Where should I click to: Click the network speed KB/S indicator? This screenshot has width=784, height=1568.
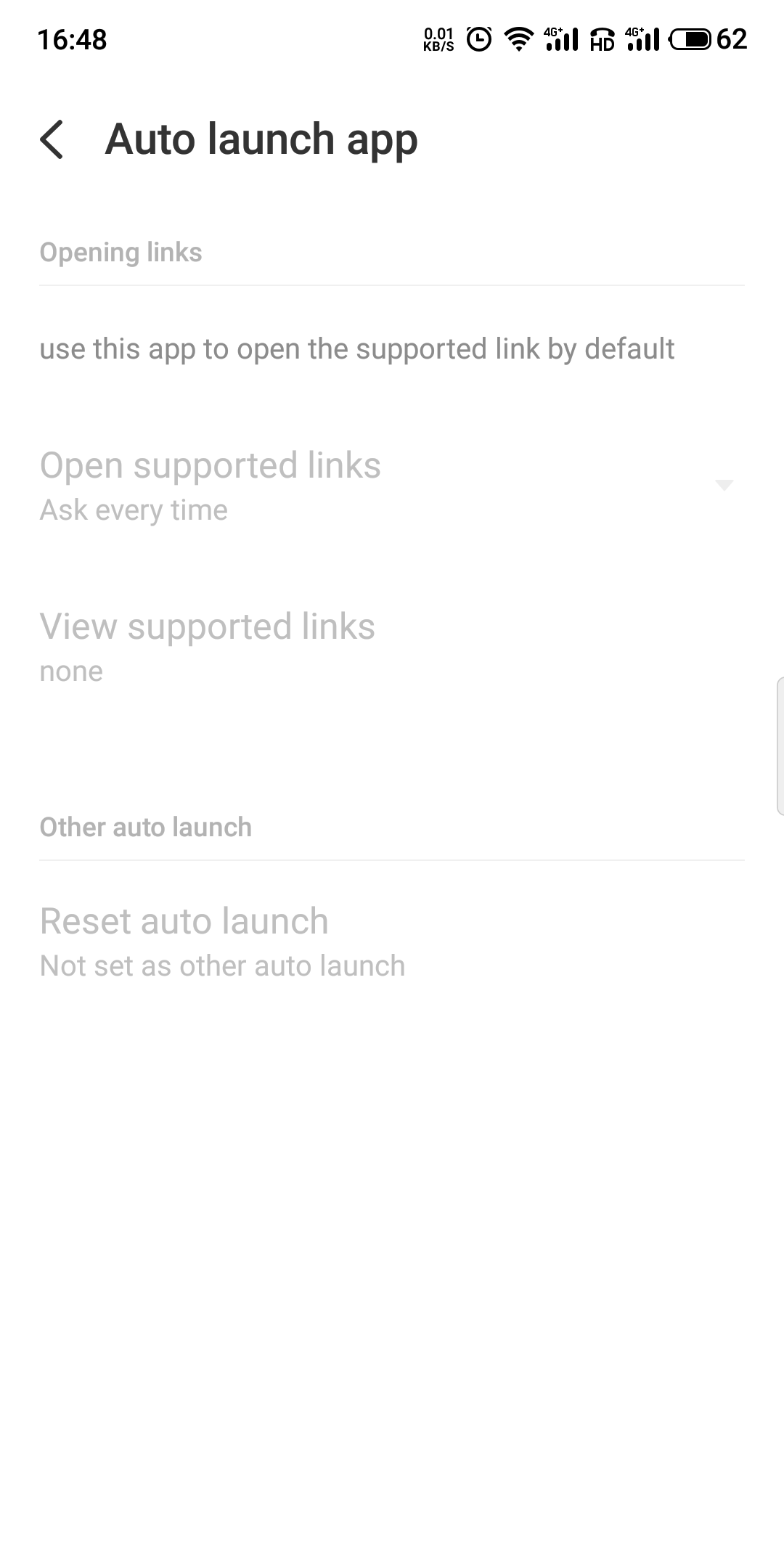click(438, 38)
